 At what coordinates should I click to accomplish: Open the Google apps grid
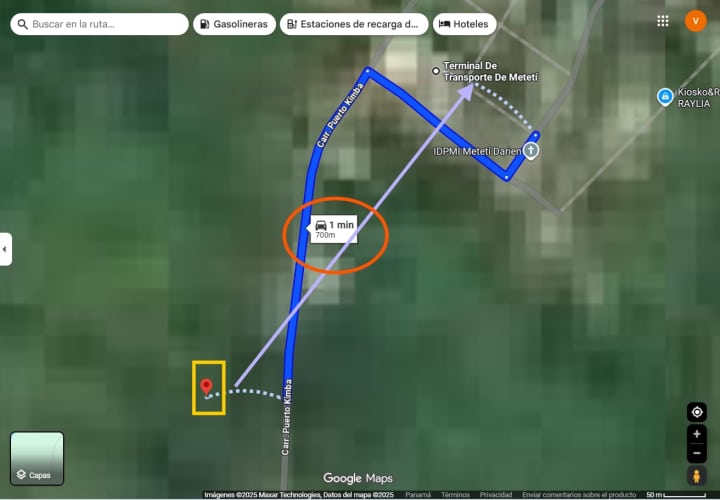(663, 21)
